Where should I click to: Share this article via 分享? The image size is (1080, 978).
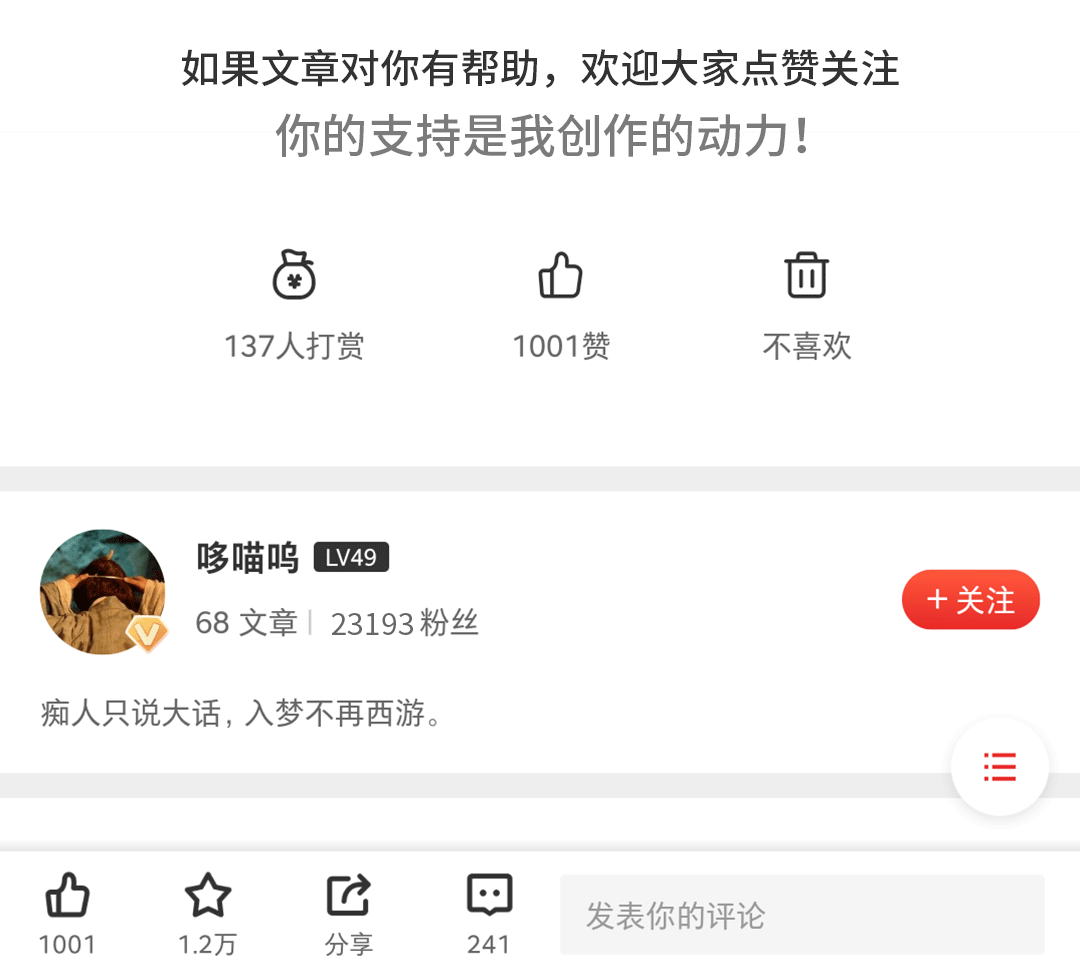[349, 896]
